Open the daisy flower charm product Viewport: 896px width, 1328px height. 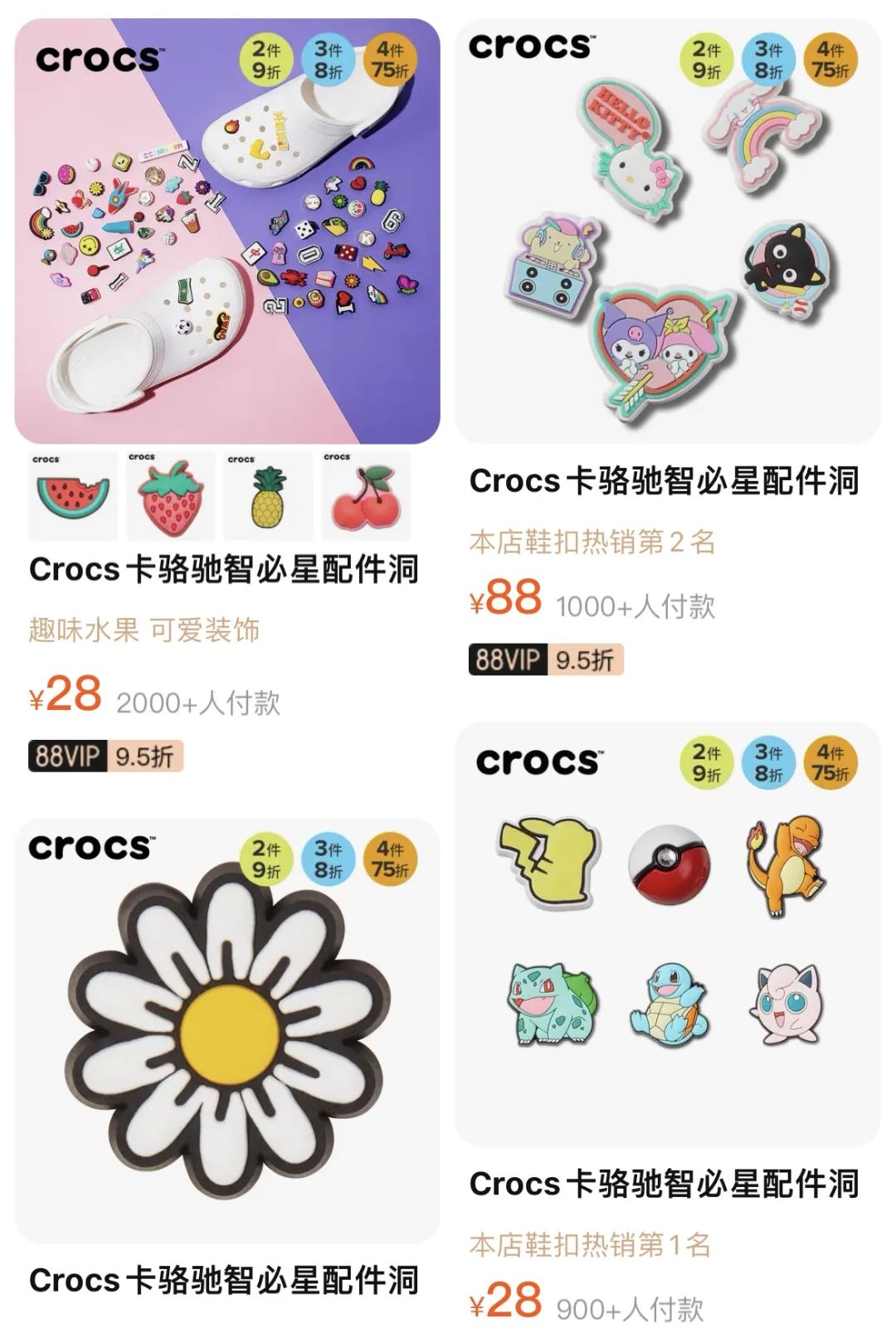pyautogui.click(x=227, y=1030)
